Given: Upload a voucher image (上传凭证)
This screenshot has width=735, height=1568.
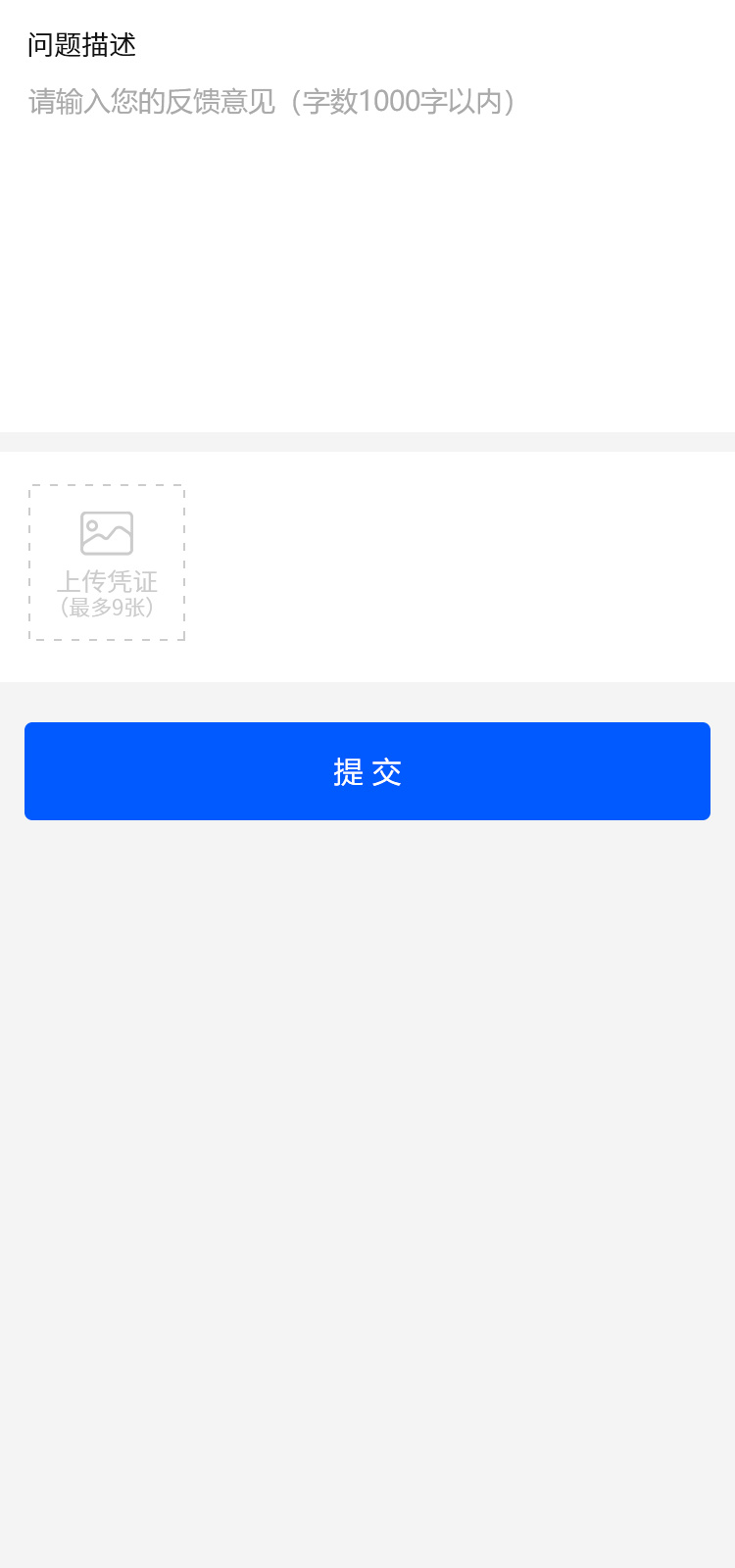Looking at the screenshot, I should 107,563.
